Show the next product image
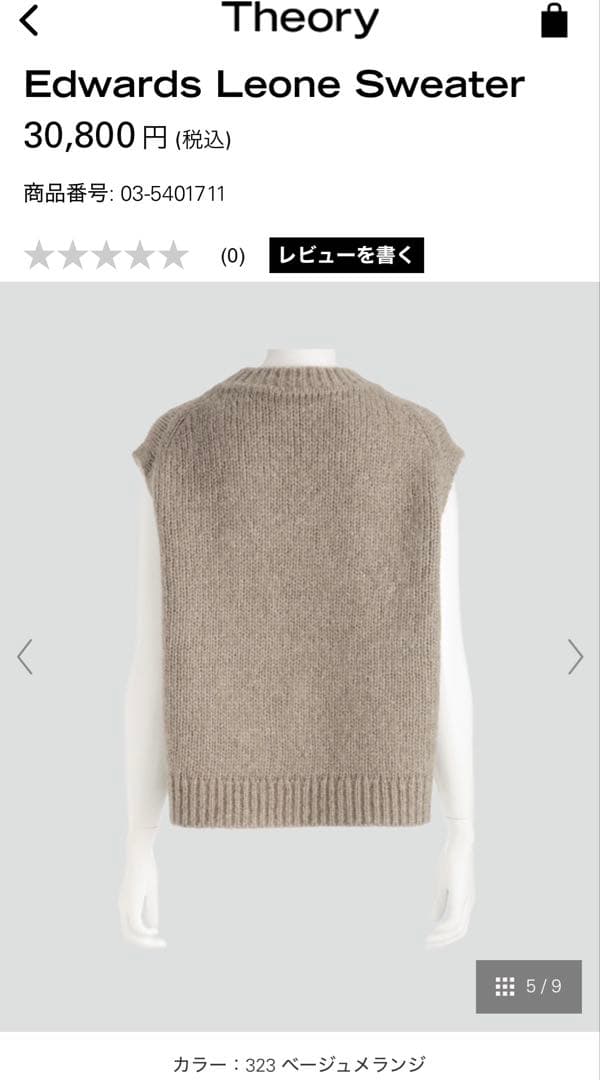Image resolution: width=600 pixels, height=1080 pixels. (x=575, y=657)
